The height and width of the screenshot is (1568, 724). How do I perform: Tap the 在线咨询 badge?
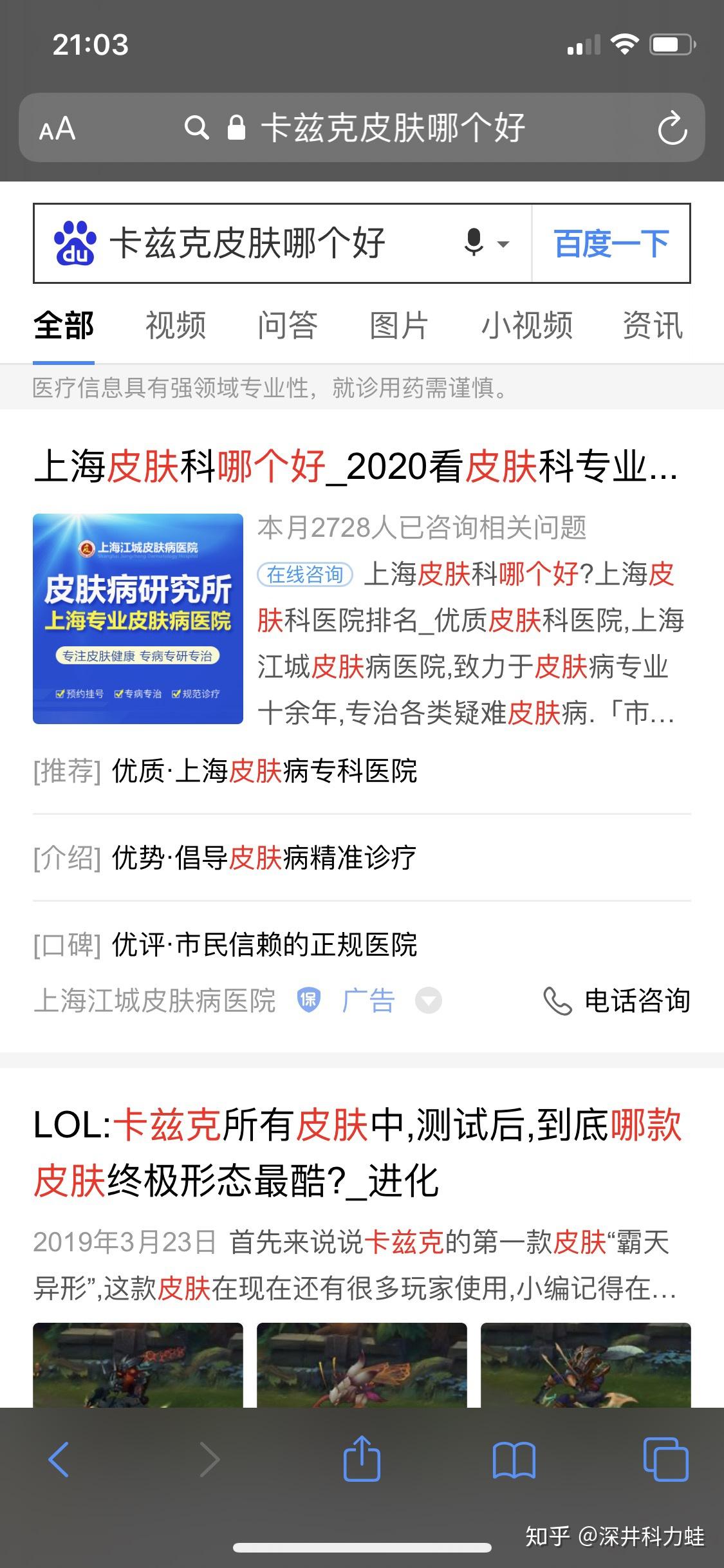(305, 574)
